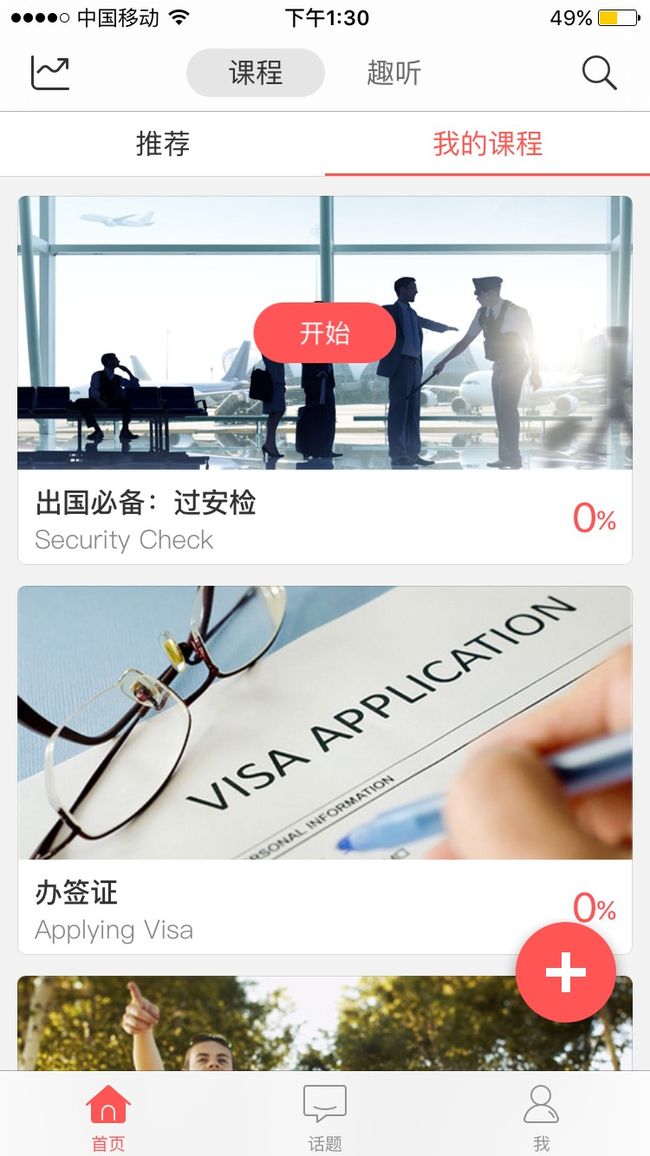Open the search magnifier
Viewport: 650px width, 1156px height.
coord(599,73)
